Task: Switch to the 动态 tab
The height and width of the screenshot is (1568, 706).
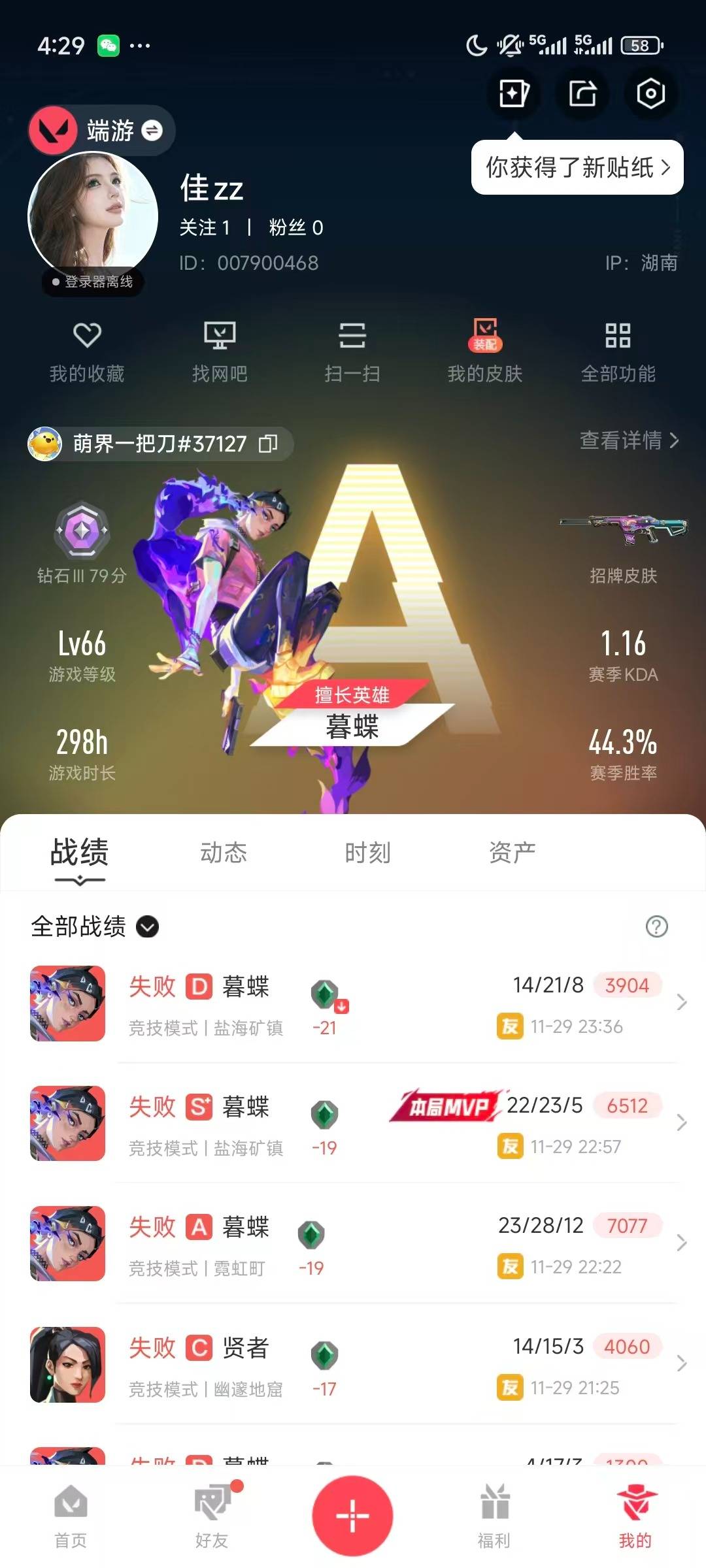Action: [x=224, y=853]
